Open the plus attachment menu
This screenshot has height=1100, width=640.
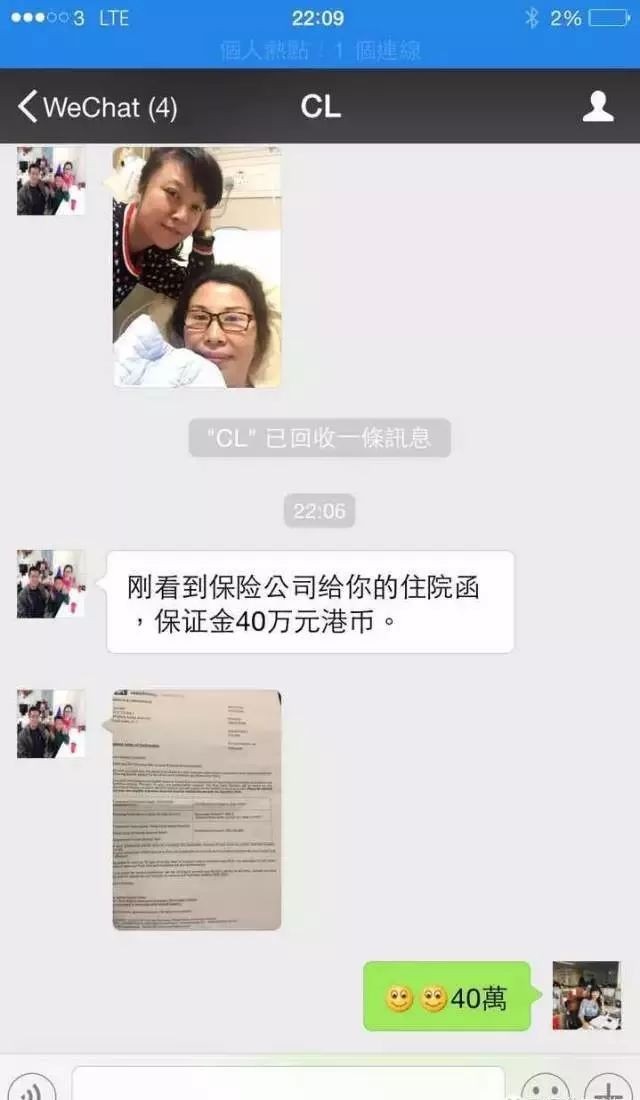(x=608, y=1087)
